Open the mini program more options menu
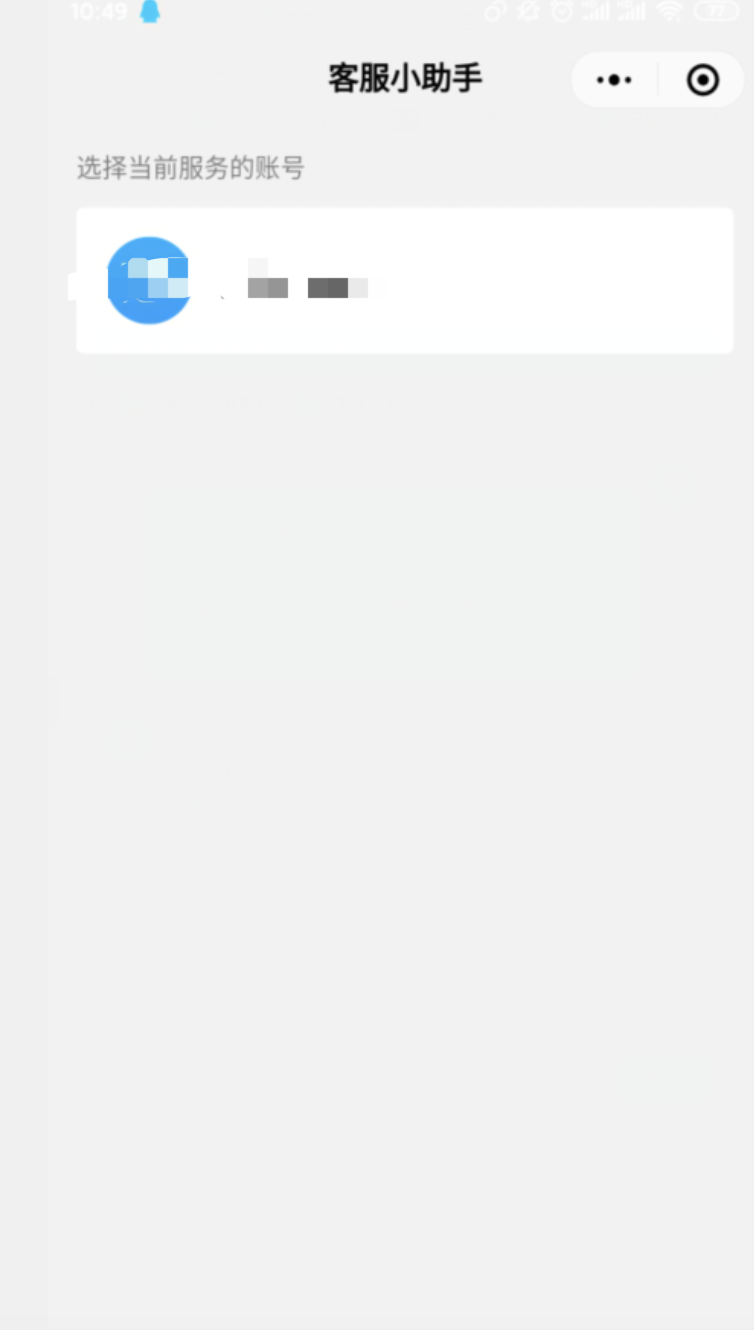Viewport: 754px width, 1330px height. [614, 80]
